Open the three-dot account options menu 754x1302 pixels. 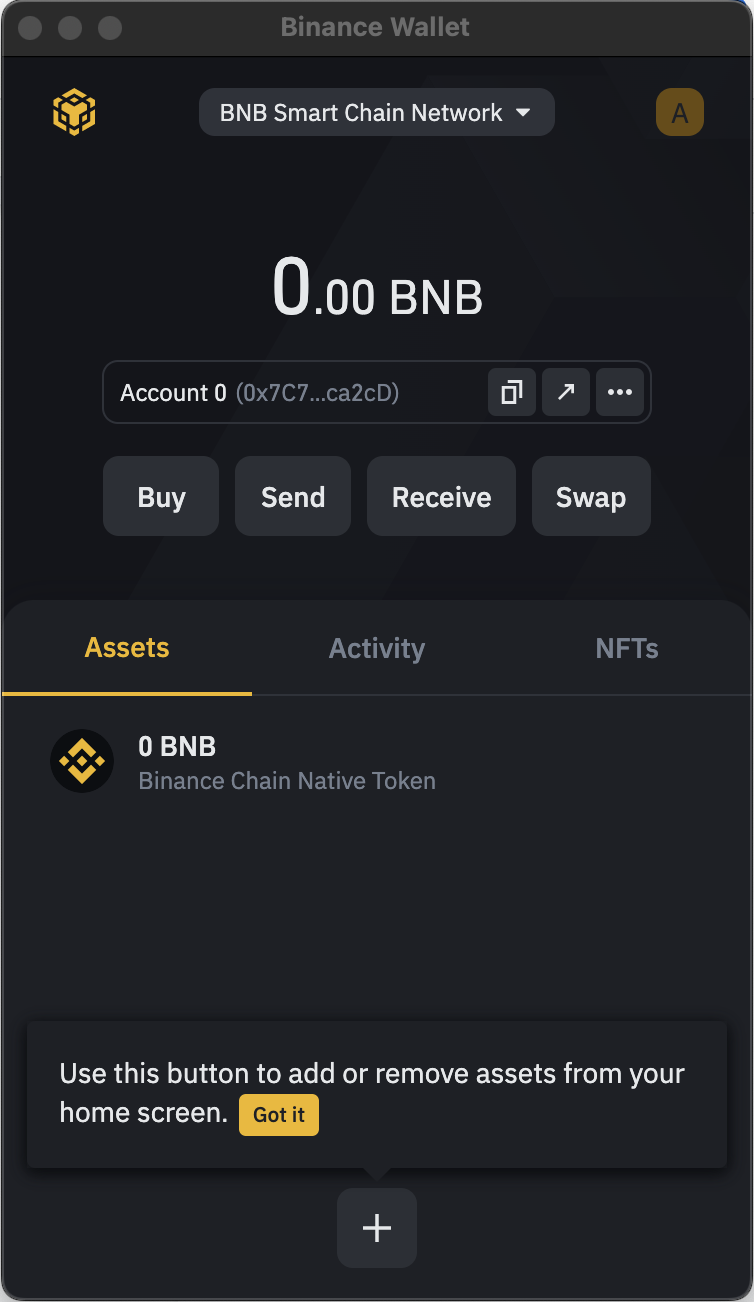(x=620, y=392)
